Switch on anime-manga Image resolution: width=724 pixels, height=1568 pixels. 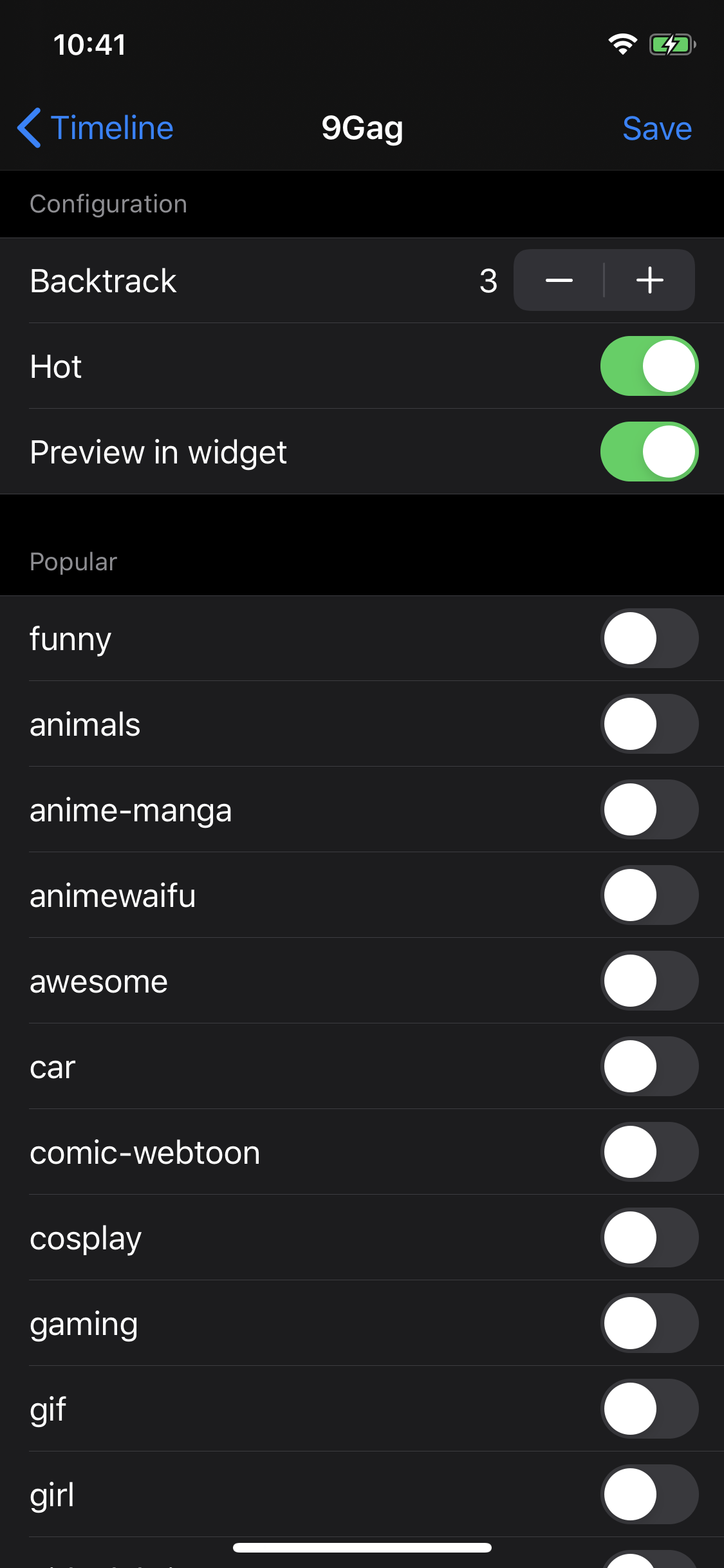tap(649, 810)
